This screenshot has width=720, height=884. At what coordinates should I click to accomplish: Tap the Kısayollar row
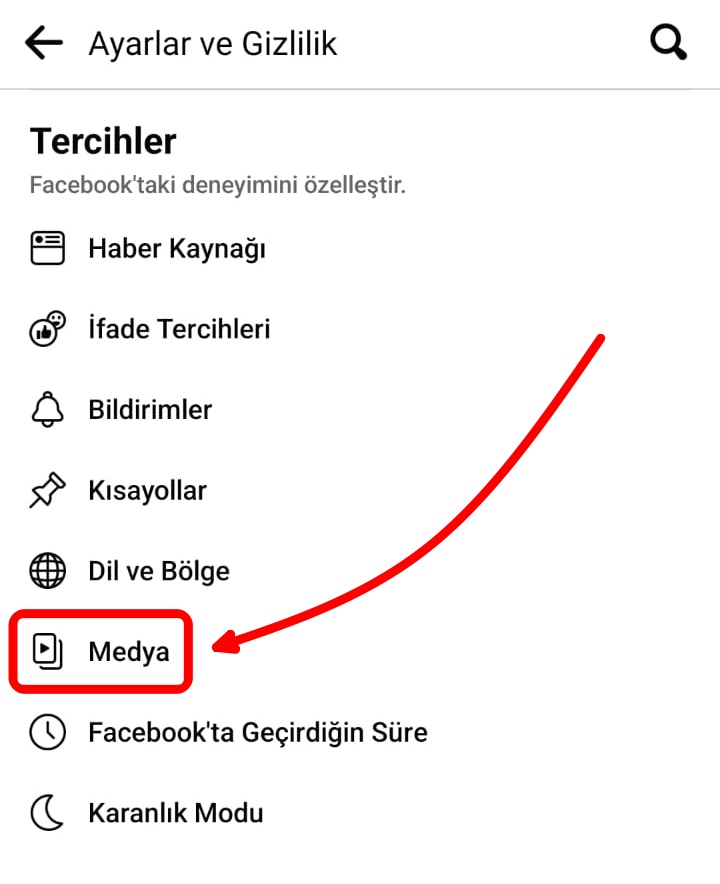(147, 491)
